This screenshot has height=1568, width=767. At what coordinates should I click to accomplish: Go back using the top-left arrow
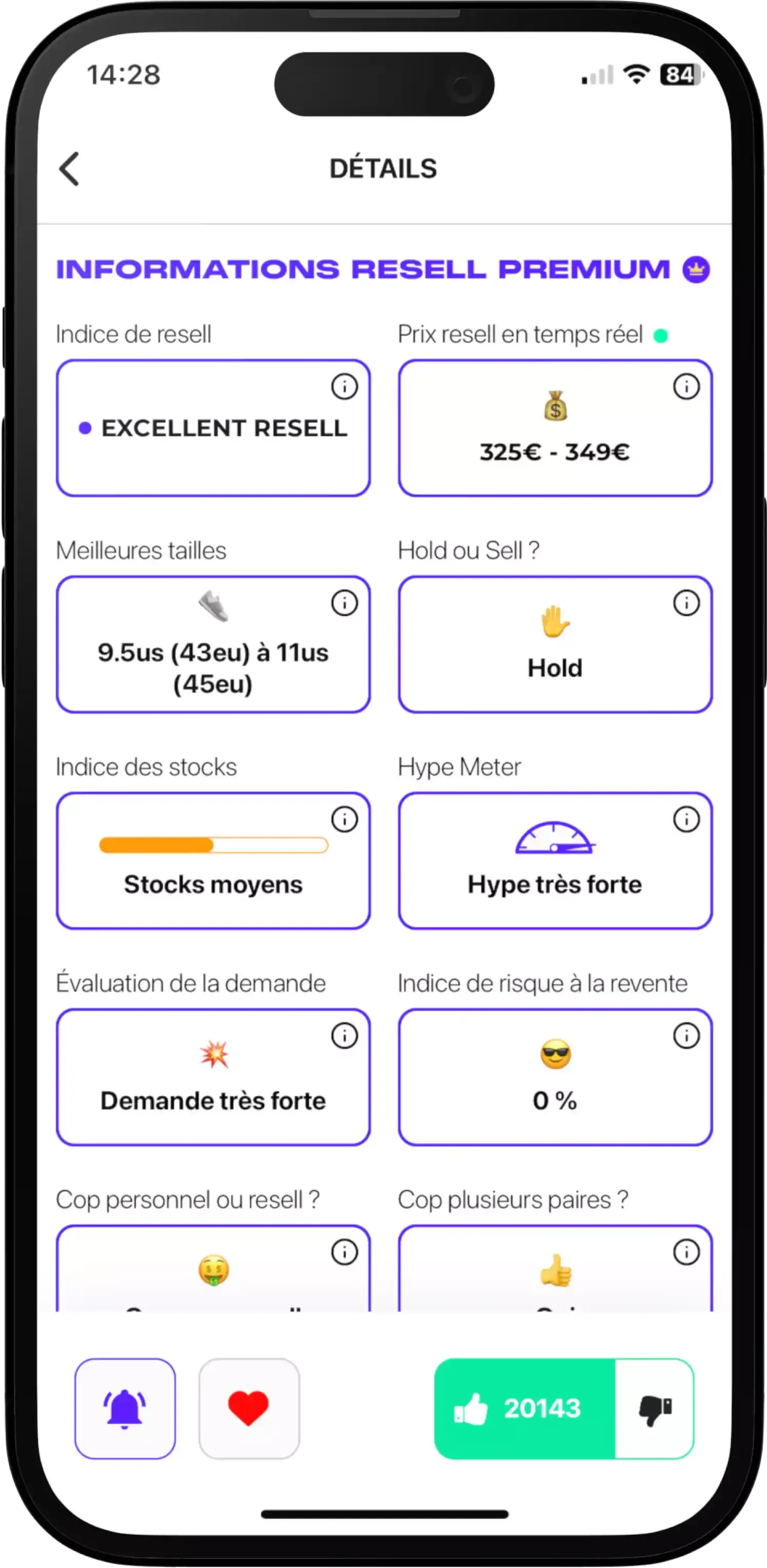tap(69, 169)
